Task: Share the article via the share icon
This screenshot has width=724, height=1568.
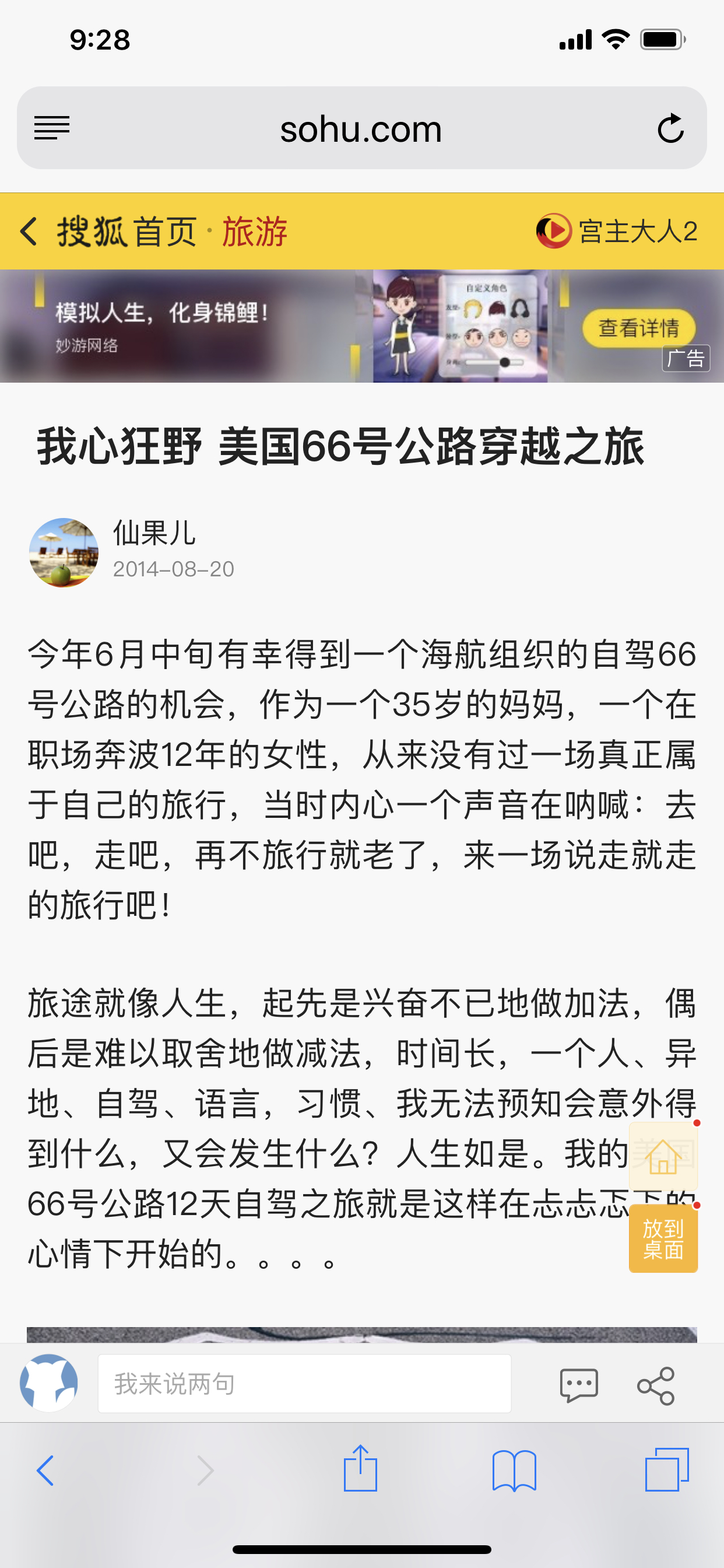Action: [656, 1385]
